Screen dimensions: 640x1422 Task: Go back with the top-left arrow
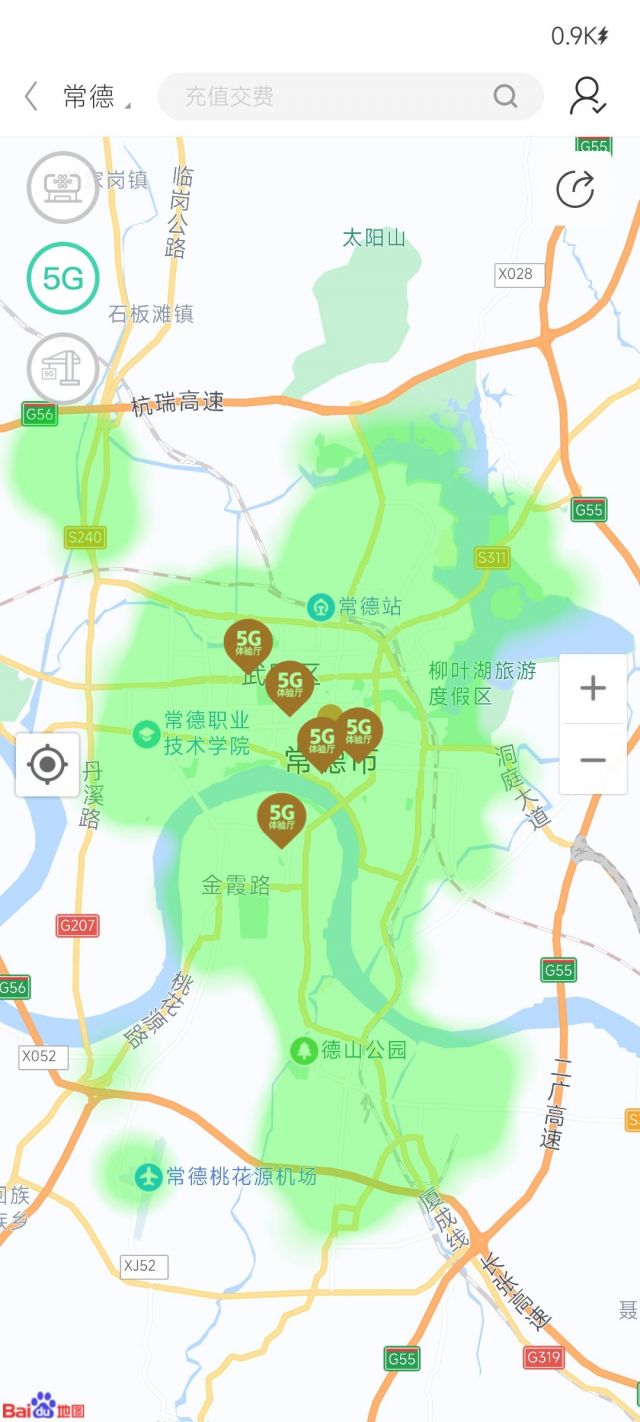click(31, 97)
